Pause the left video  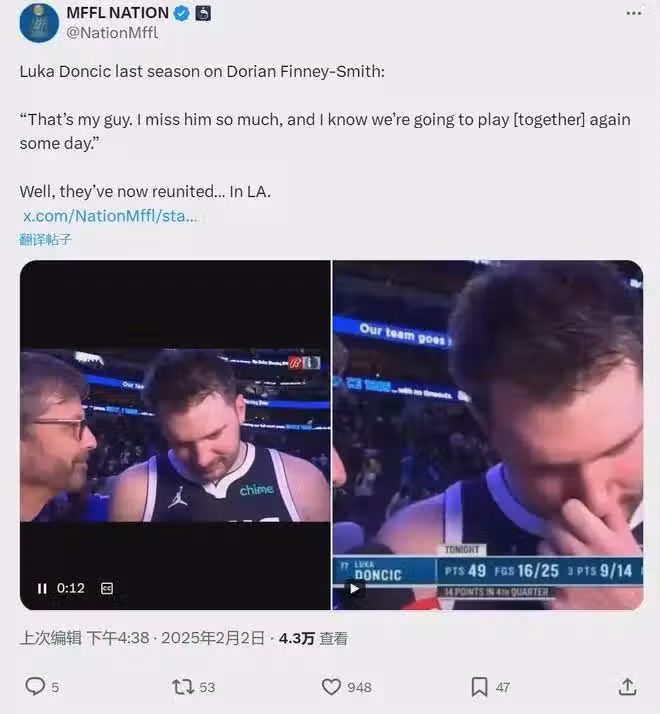(x=42, y=588)
